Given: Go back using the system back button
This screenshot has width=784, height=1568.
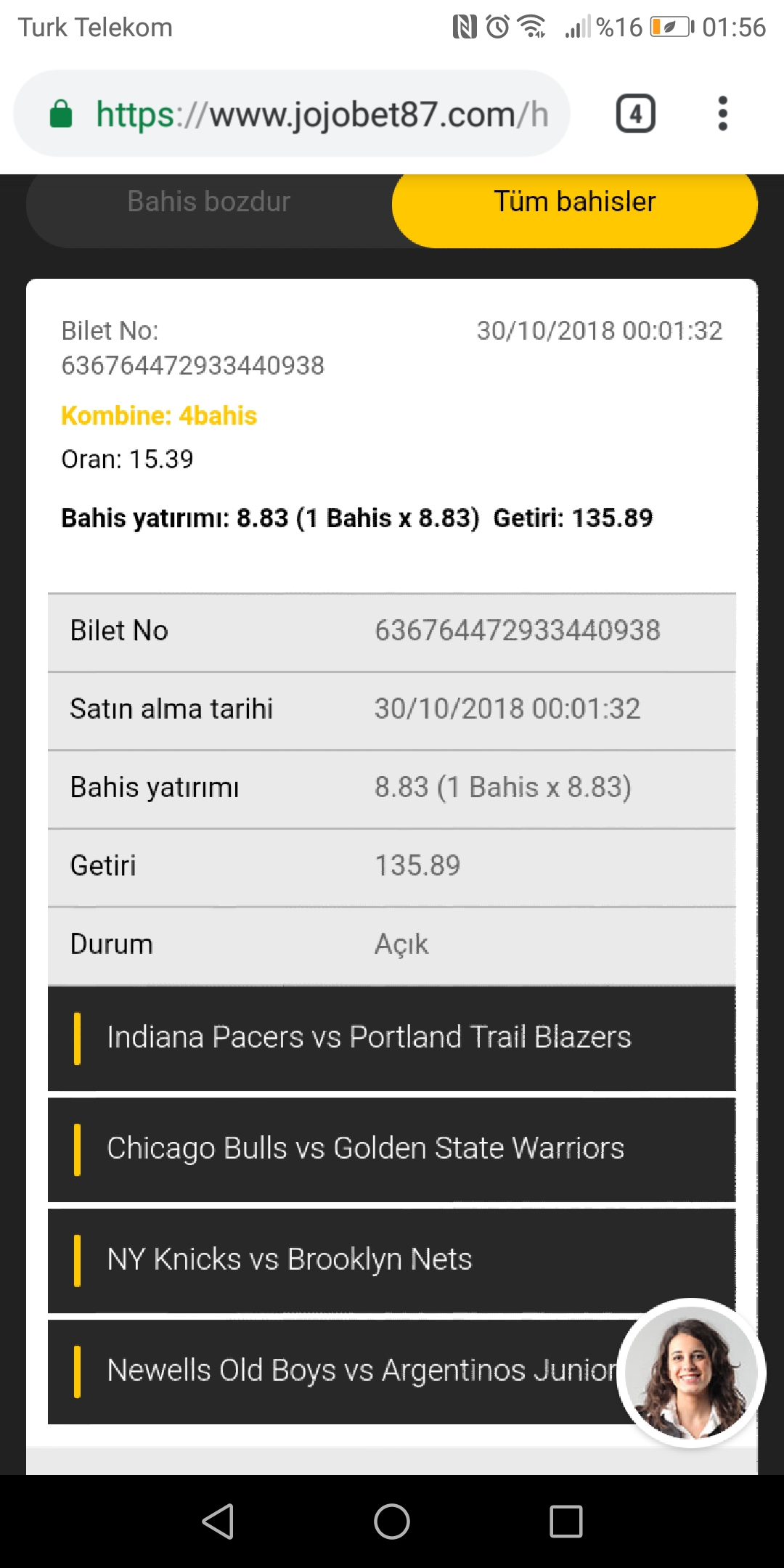Looking at the screenshot, I should (x=218, y=1521).
